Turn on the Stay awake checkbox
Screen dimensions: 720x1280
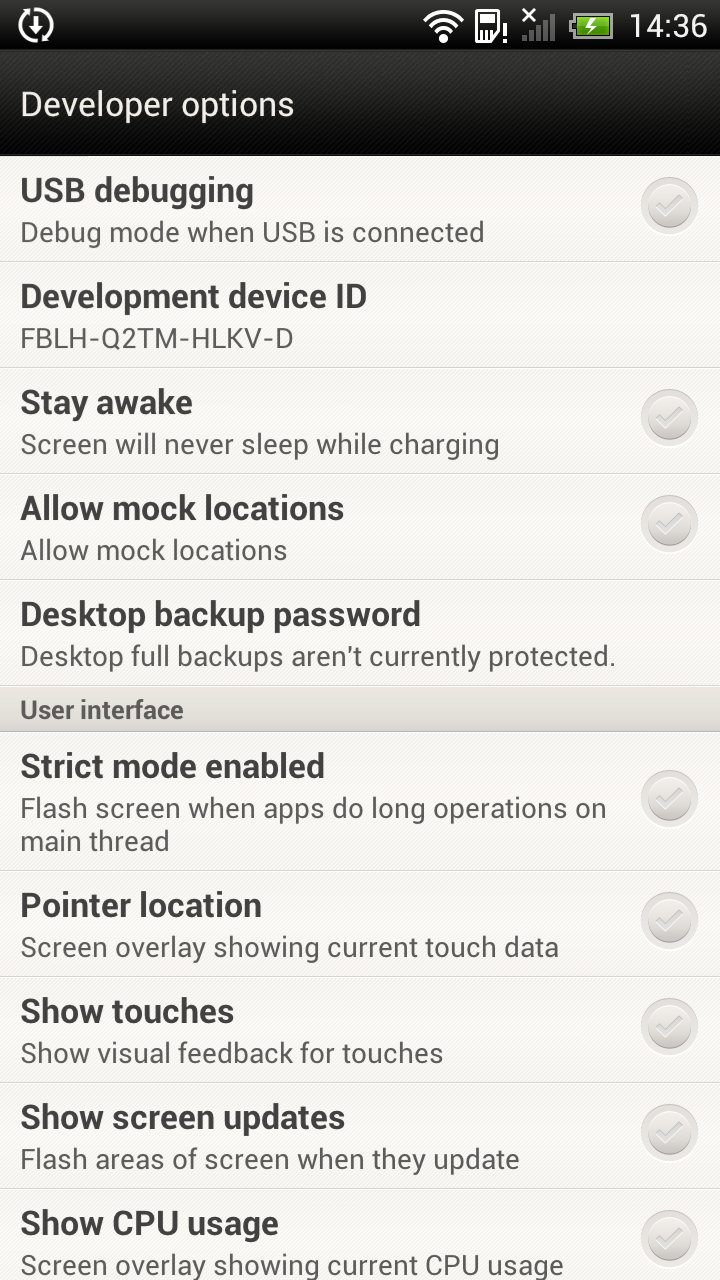pos(669,418)
